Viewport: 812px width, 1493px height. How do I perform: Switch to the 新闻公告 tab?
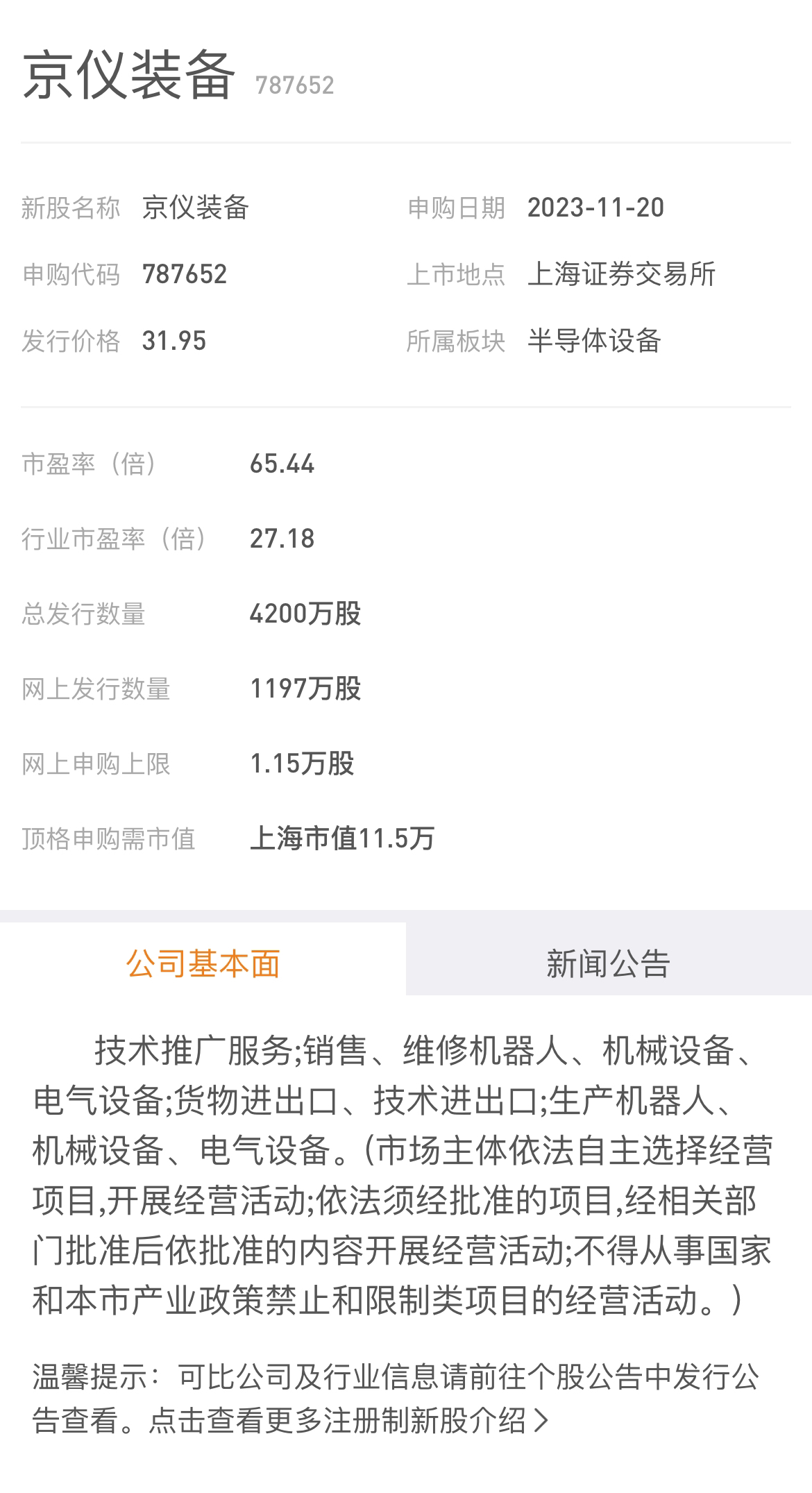click(608, 963)
